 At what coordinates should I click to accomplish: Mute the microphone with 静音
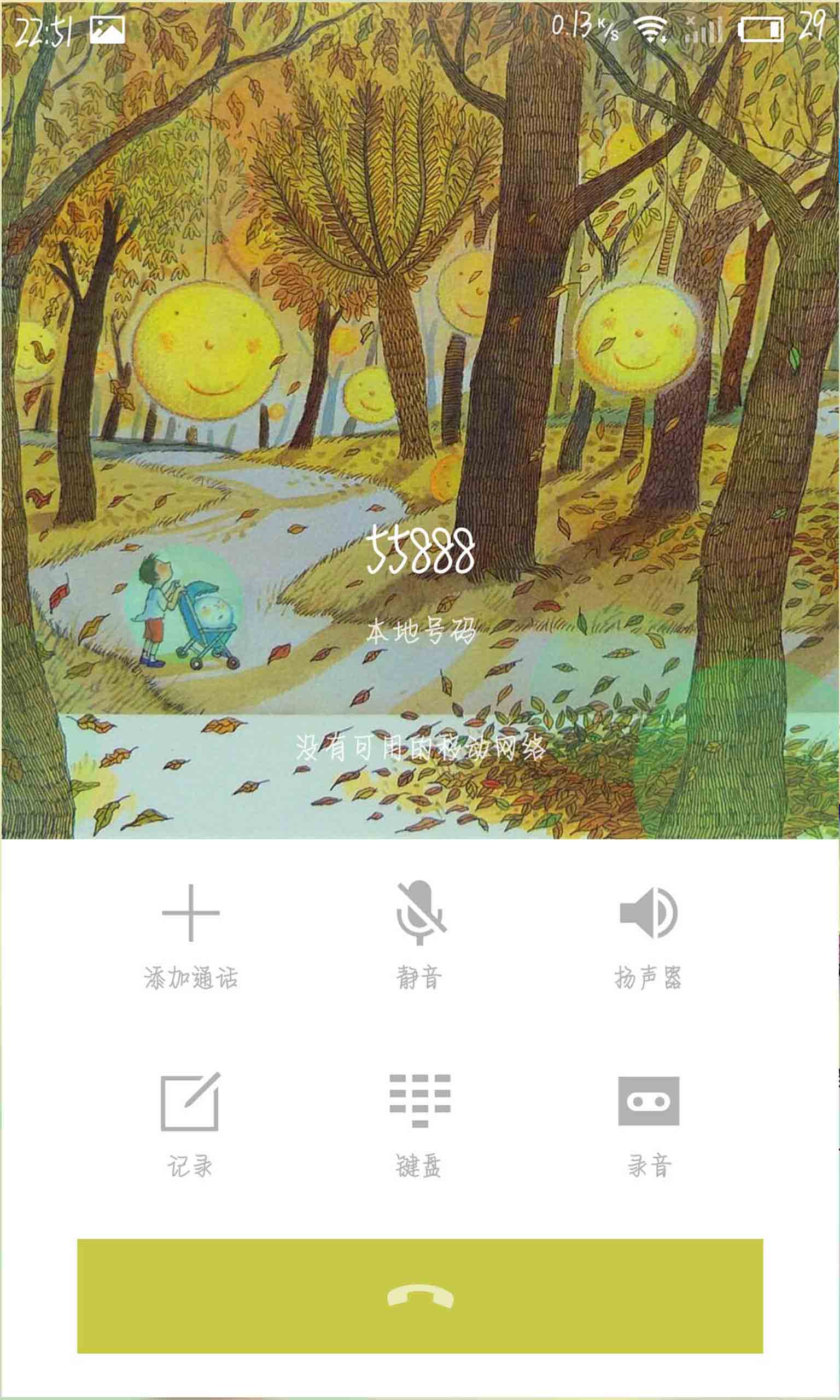point(419,936)
